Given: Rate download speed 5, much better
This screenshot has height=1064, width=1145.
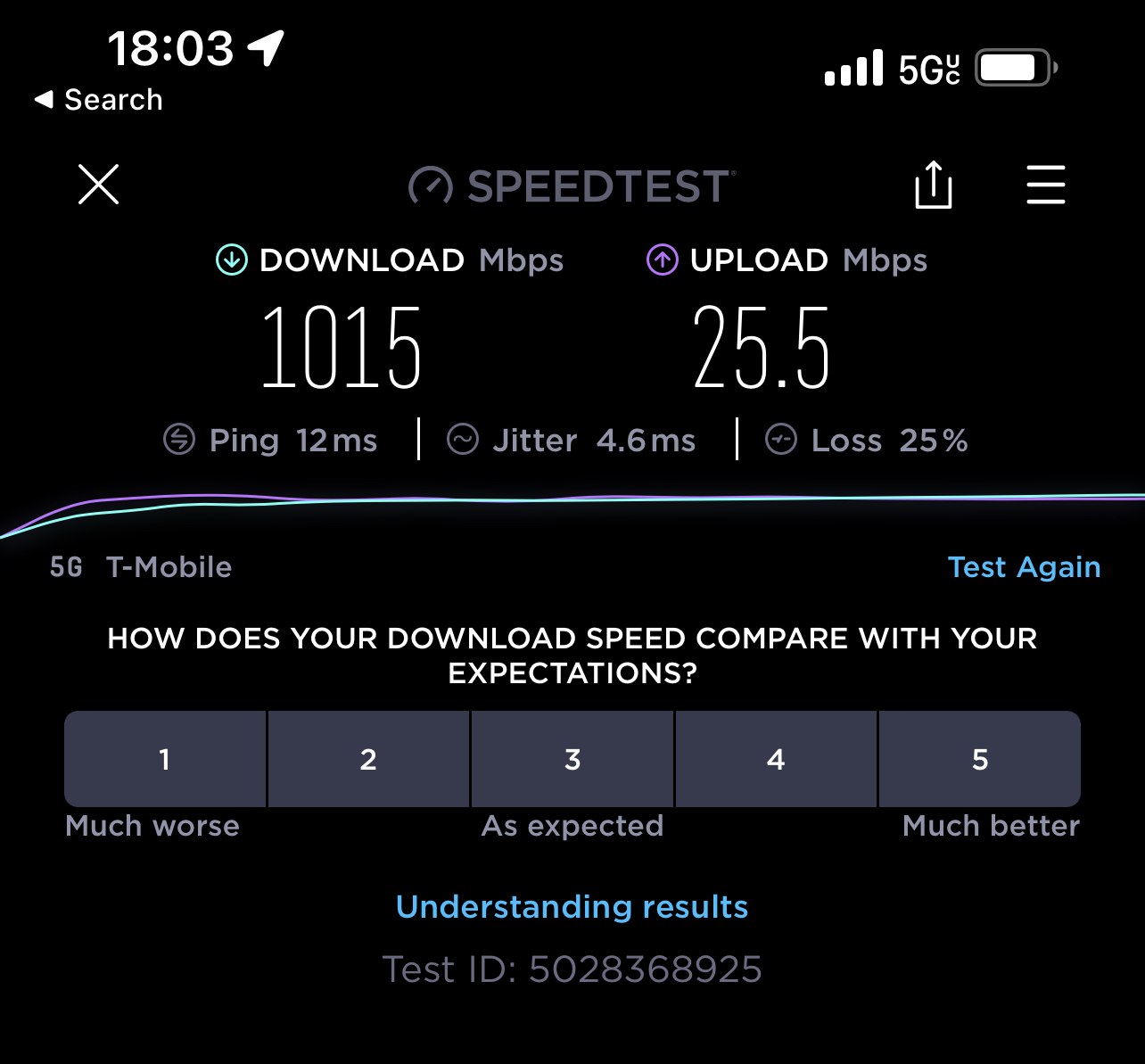Looking at the screenshot, I should [980, 759].
